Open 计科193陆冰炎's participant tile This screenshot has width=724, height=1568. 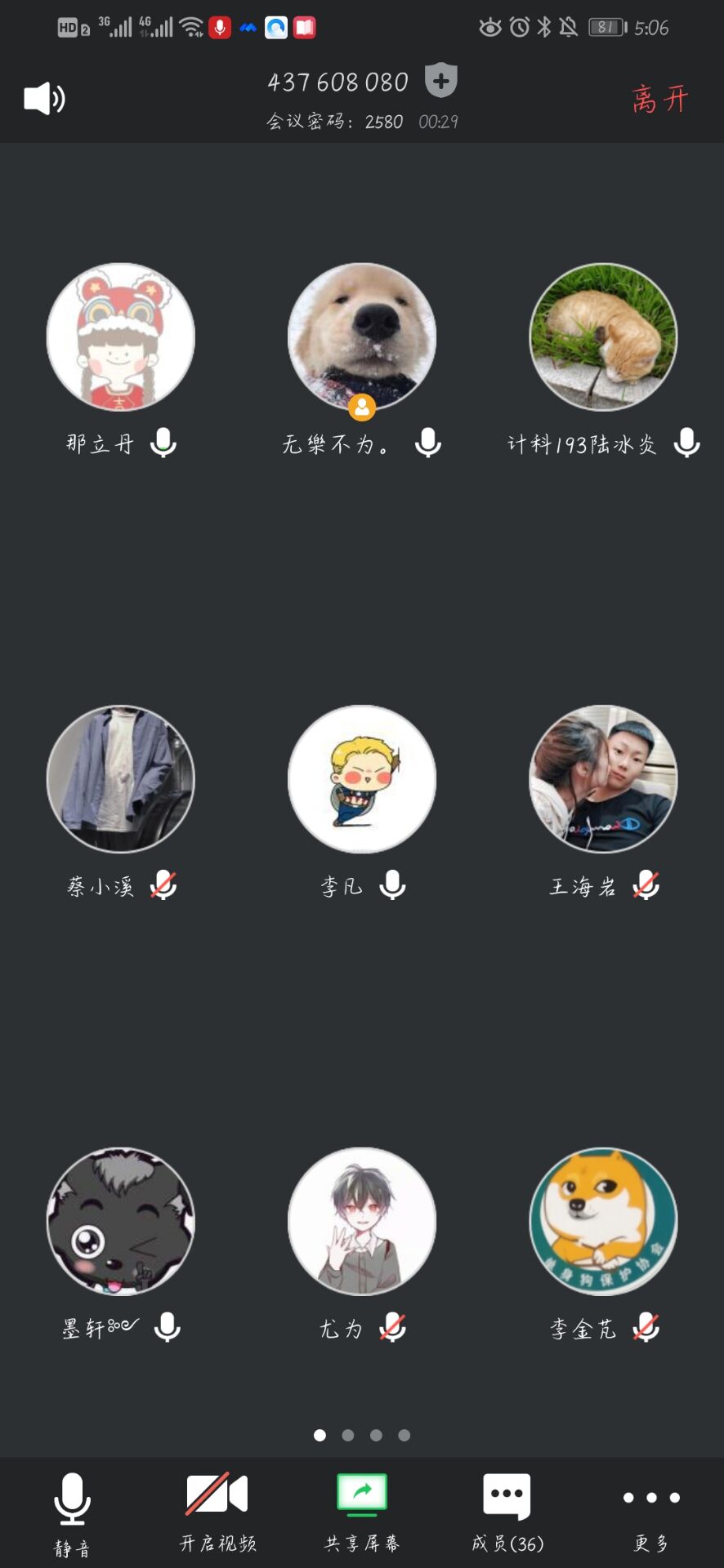pos(603,336)
